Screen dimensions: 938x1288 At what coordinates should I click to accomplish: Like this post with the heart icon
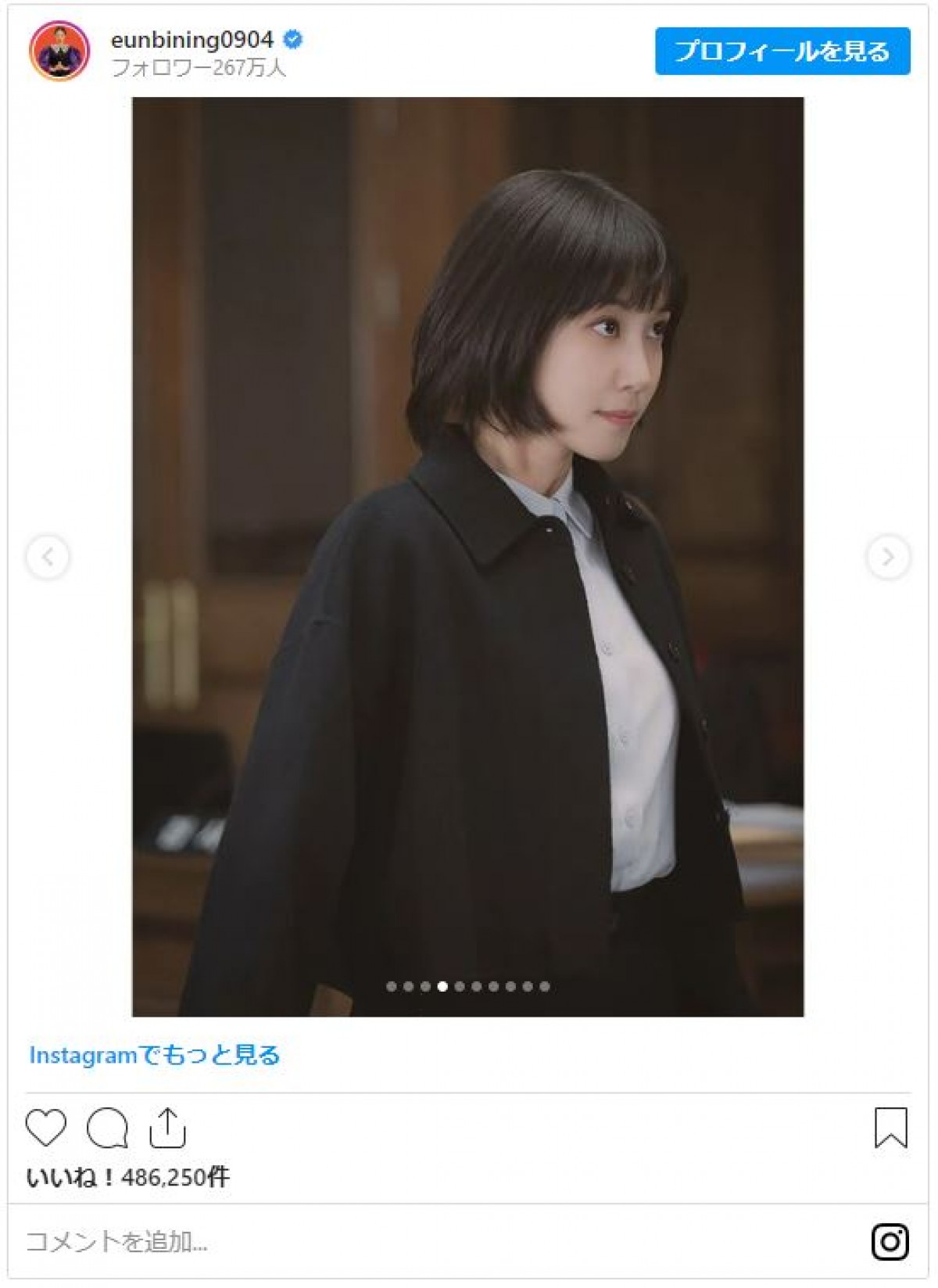[45, 1128]
